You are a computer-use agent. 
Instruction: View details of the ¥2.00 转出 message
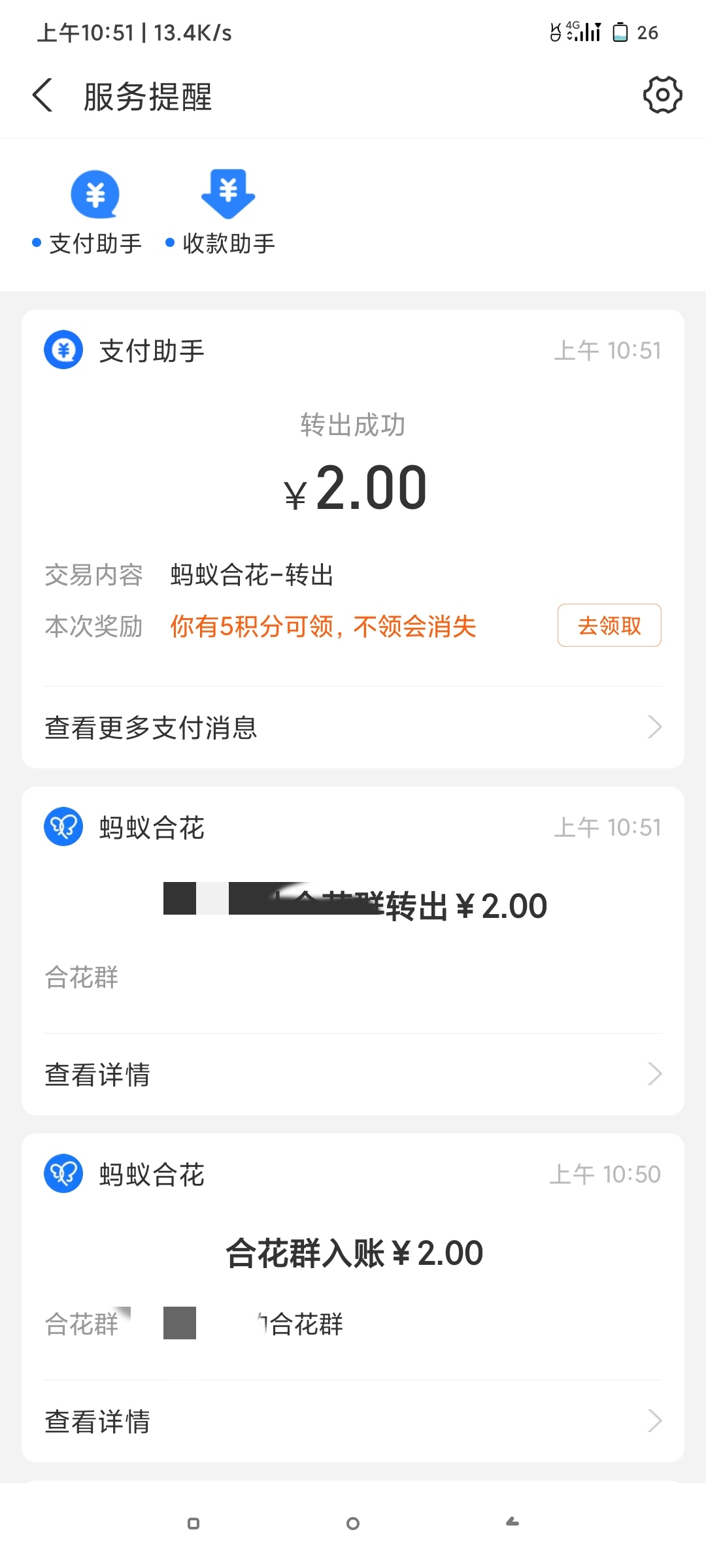click(353, 1074)
